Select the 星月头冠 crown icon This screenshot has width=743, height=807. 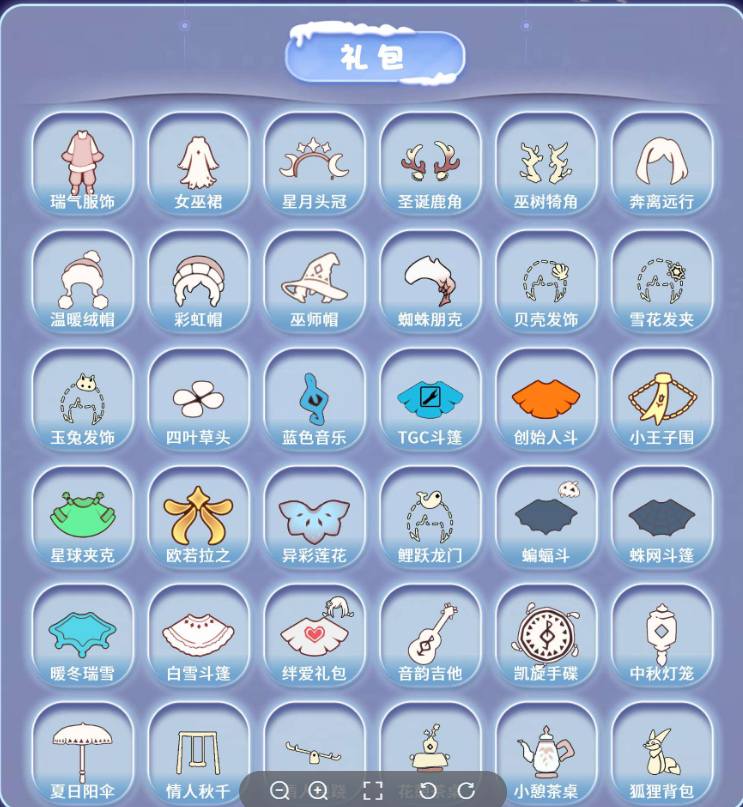pyautogui.click(x=314, y=162)
